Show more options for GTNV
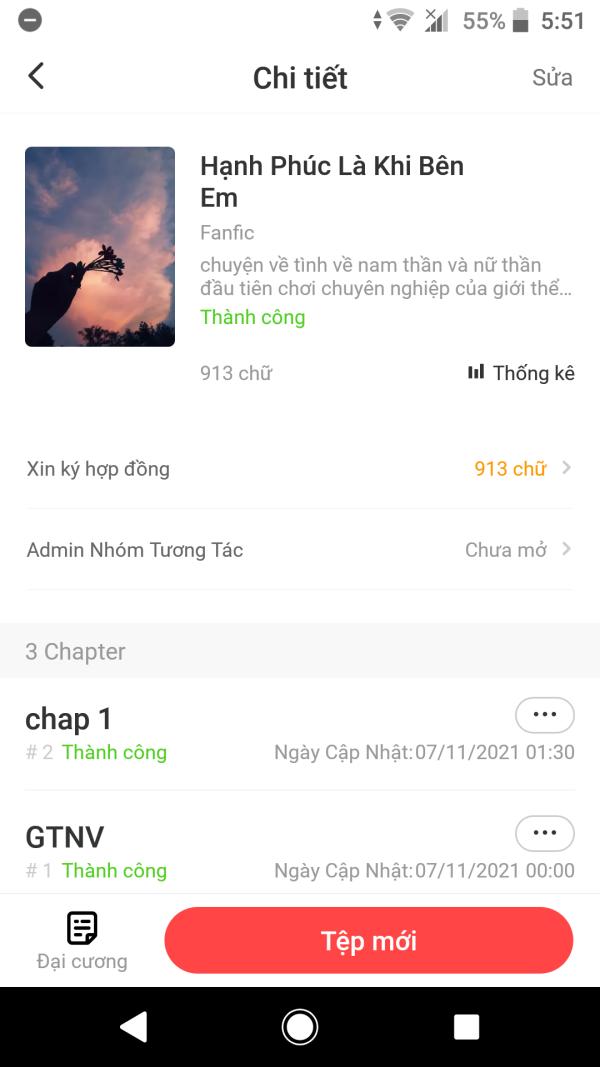The height and width of the screenshot is (1067, 600). point(544,833)
